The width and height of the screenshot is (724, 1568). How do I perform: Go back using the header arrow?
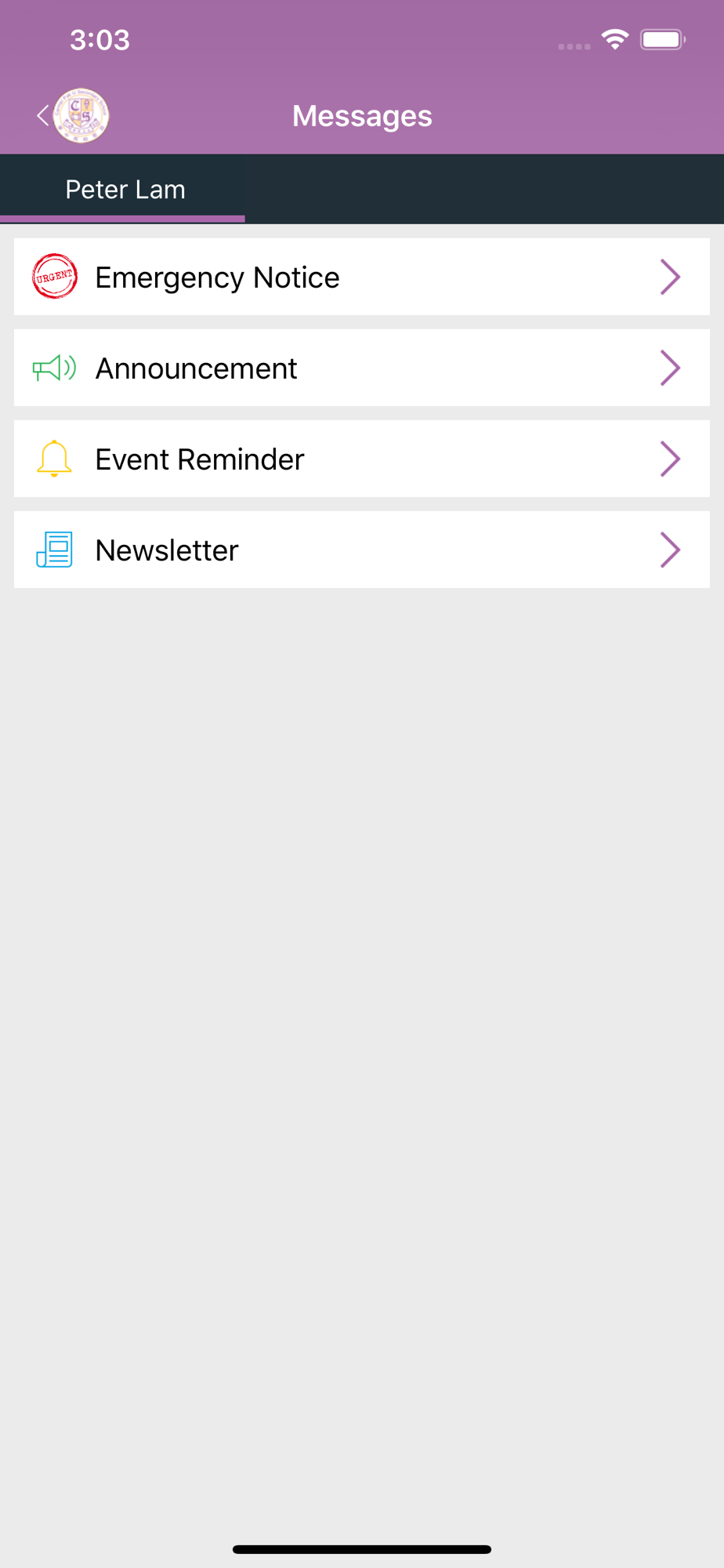(42, 116)
